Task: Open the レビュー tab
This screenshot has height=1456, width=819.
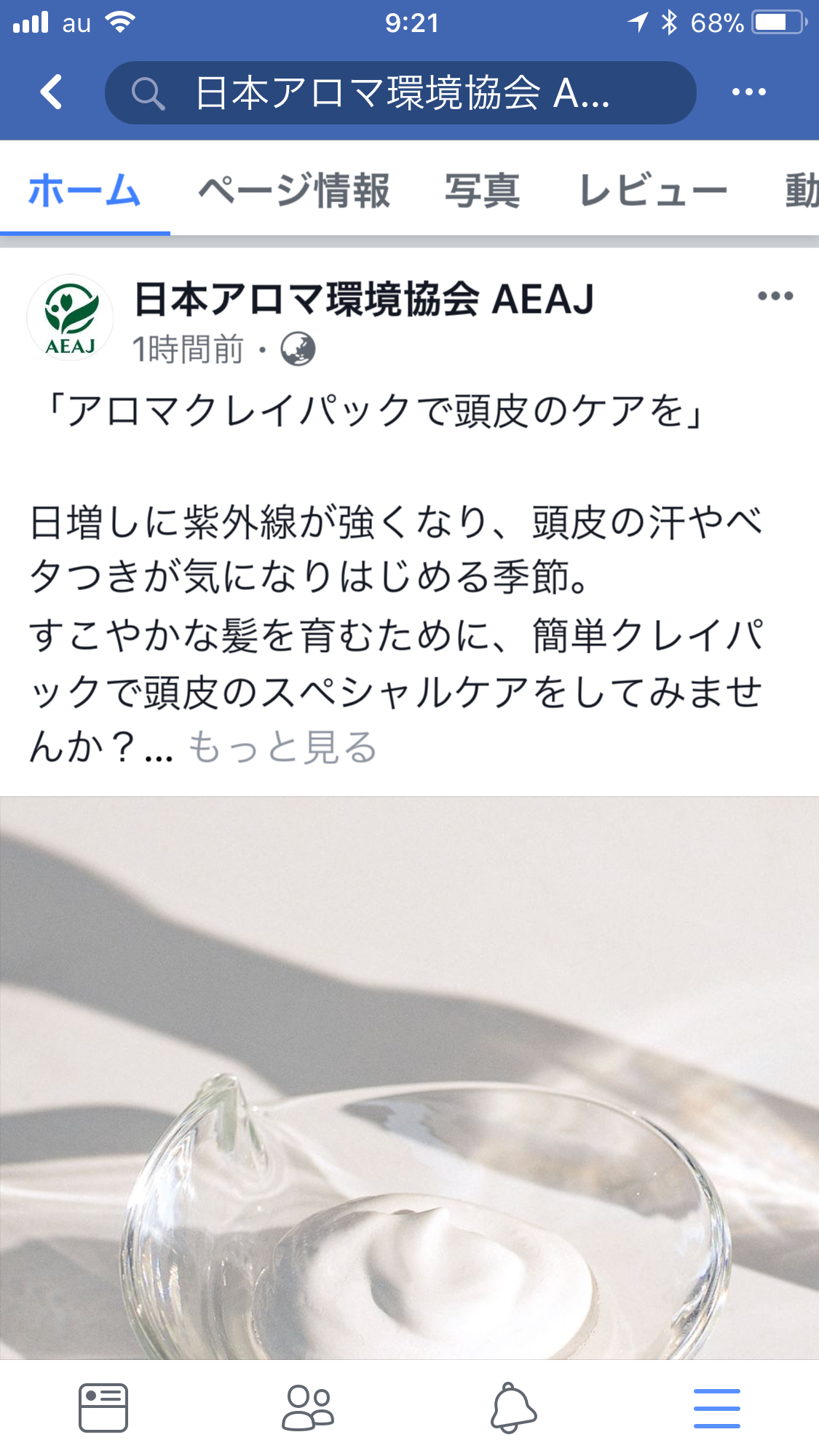Action: [x=653, y=191]
